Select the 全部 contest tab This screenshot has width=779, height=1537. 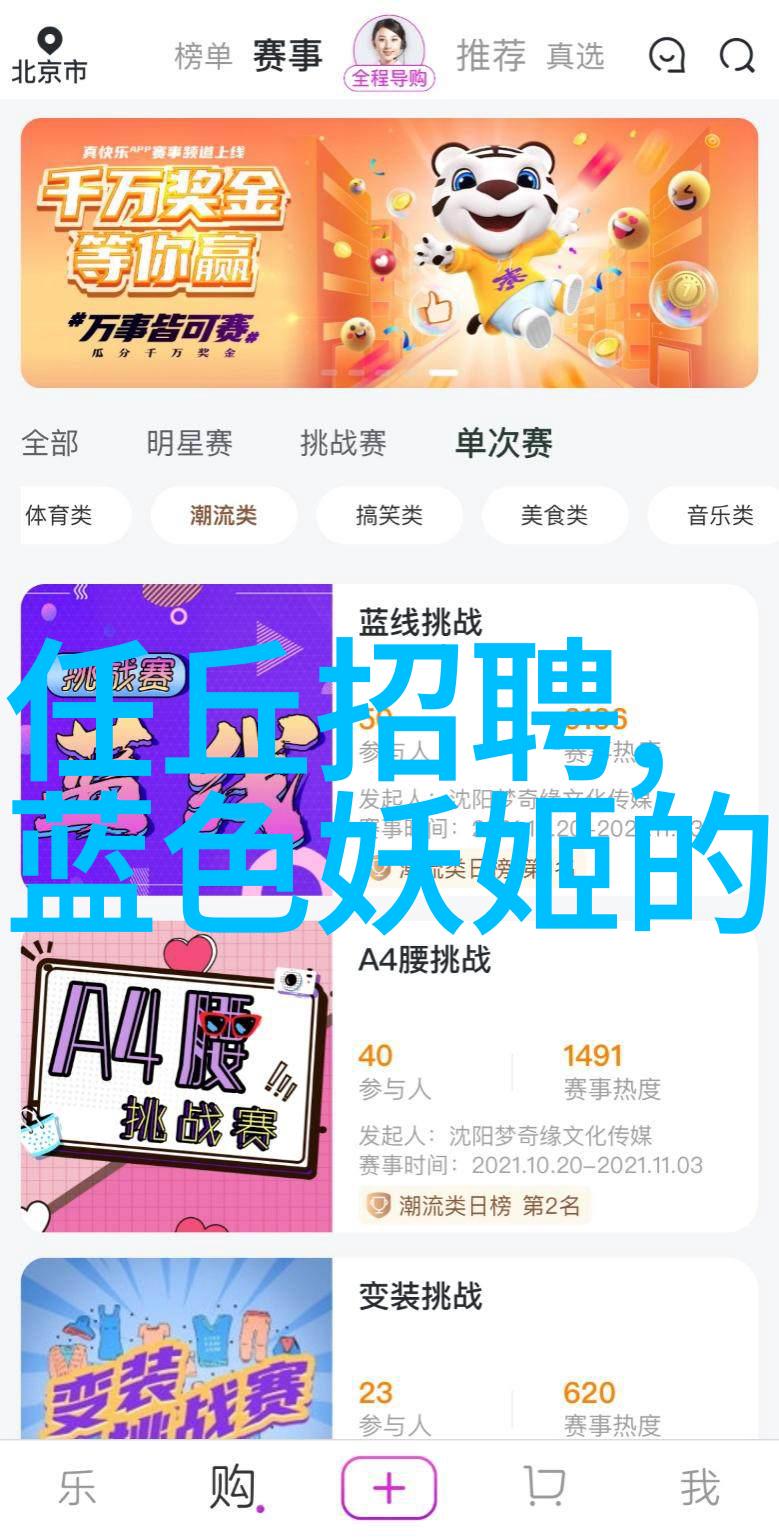pos(50,443)
